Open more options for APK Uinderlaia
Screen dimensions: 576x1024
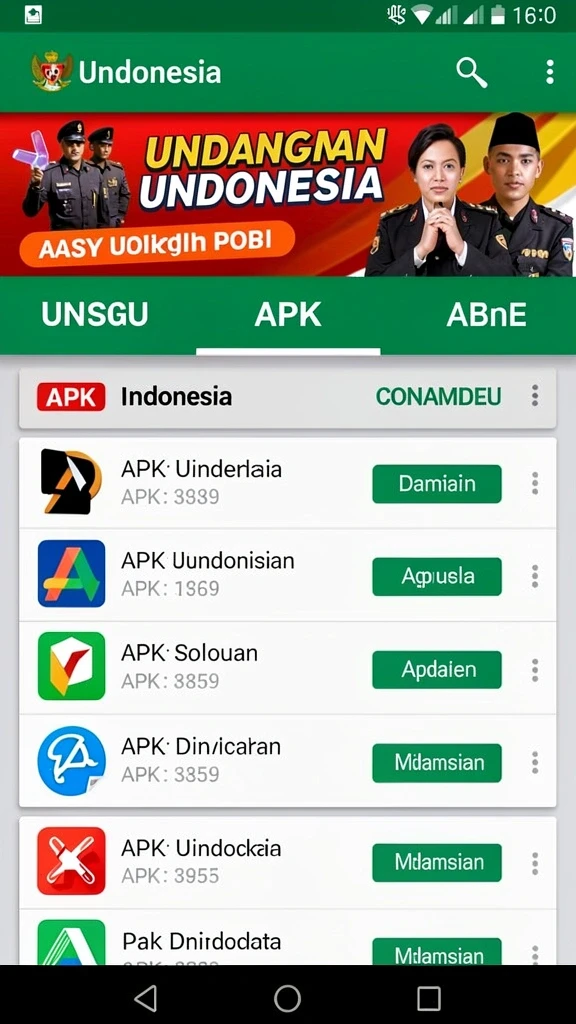pos(535,483)
